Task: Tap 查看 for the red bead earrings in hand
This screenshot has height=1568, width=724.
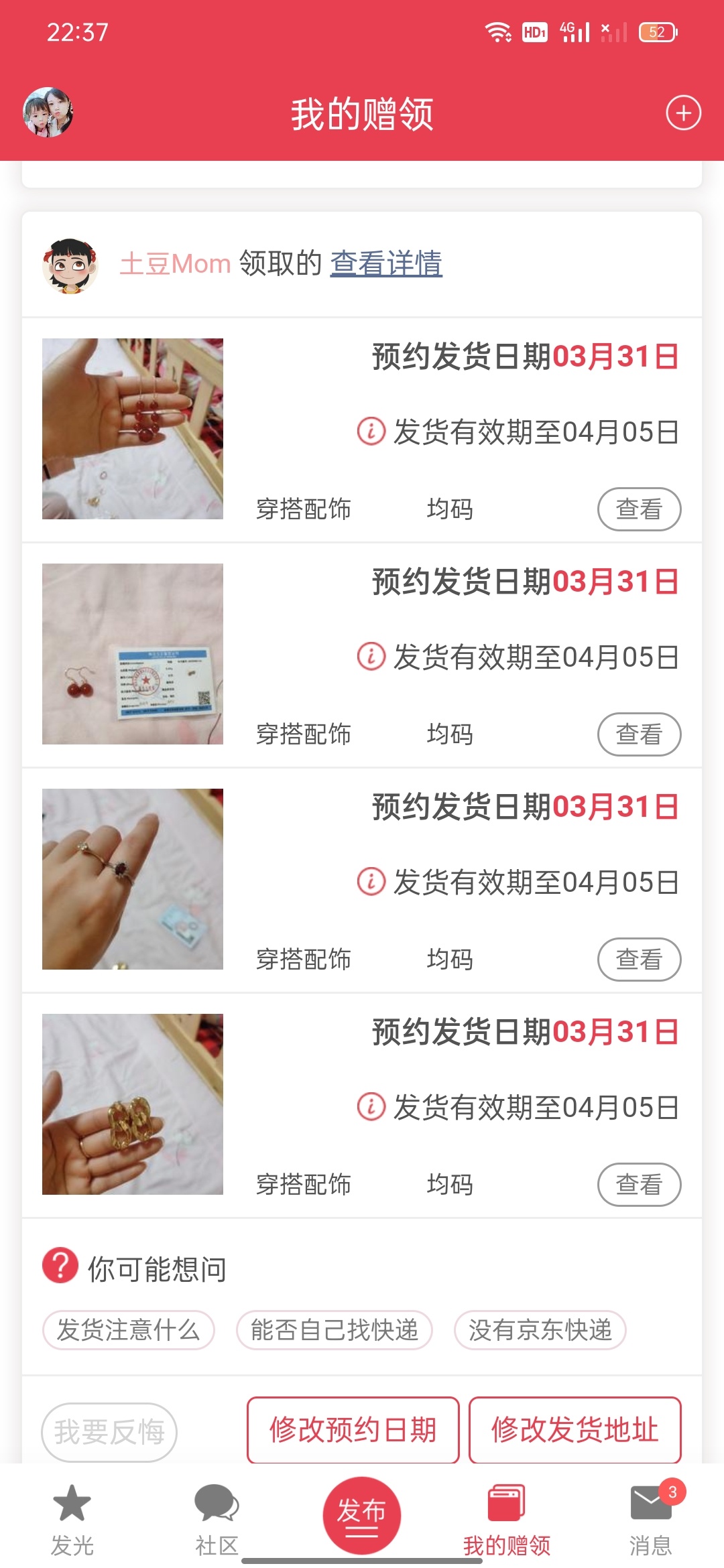Action: [639, 509]
